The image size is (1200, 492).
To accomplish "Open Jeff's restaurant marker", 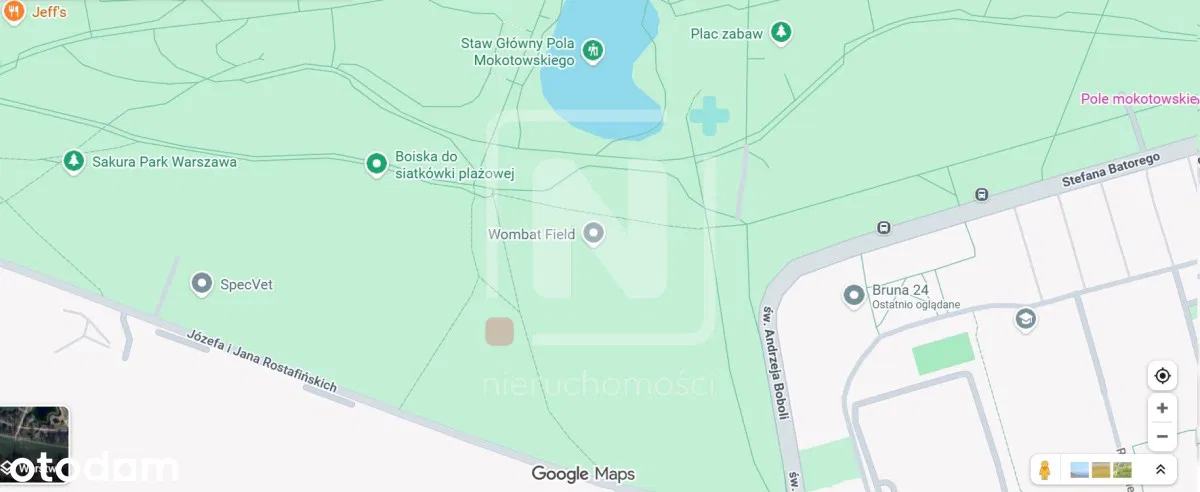I will click(14, 12).
